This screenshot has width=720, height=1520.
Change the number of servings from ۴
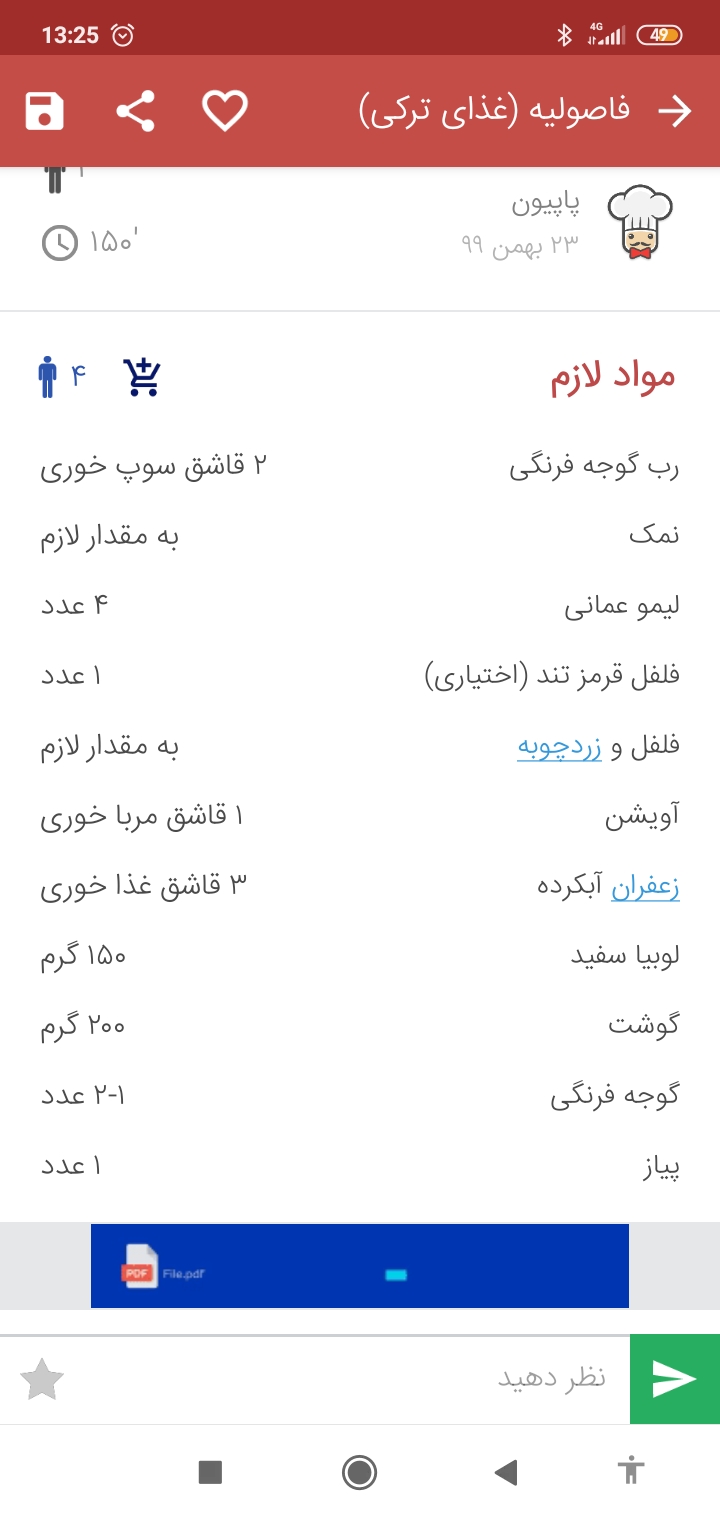[x=62, y=377]
